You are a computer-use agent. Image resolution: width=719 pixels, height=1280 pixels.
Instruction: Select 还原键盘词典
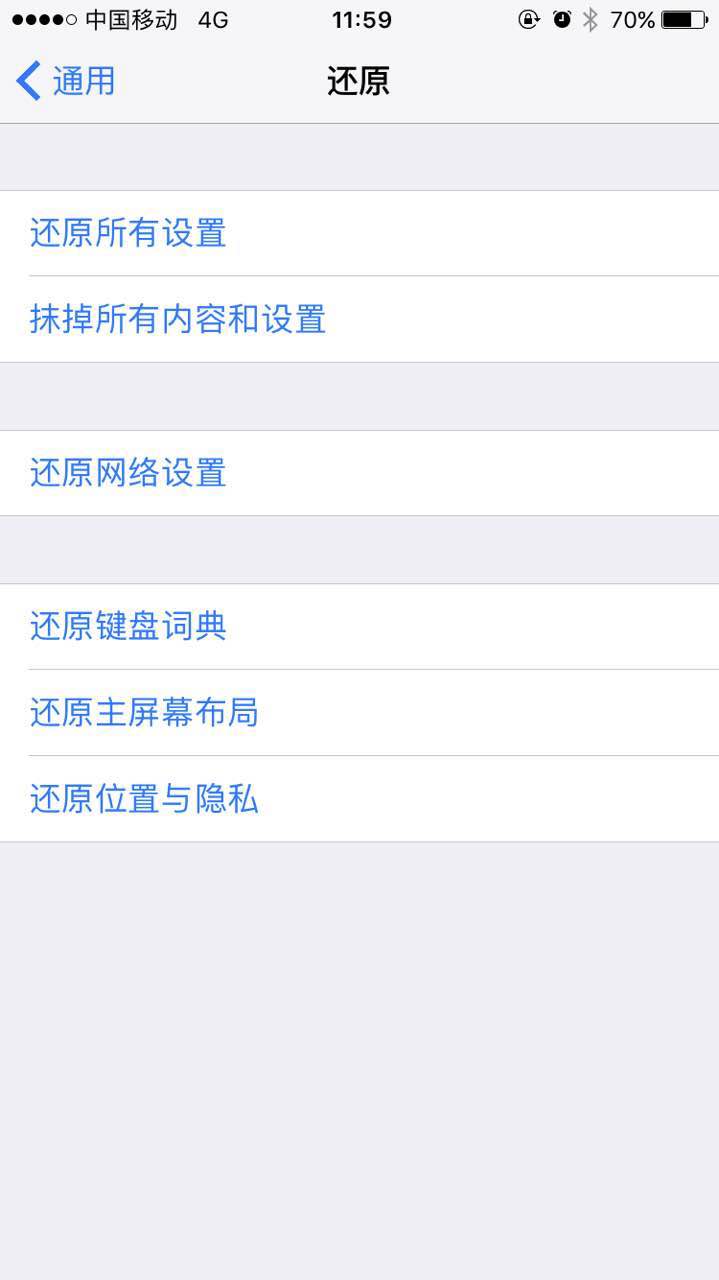pyautogui.click(x=128, y=627)
